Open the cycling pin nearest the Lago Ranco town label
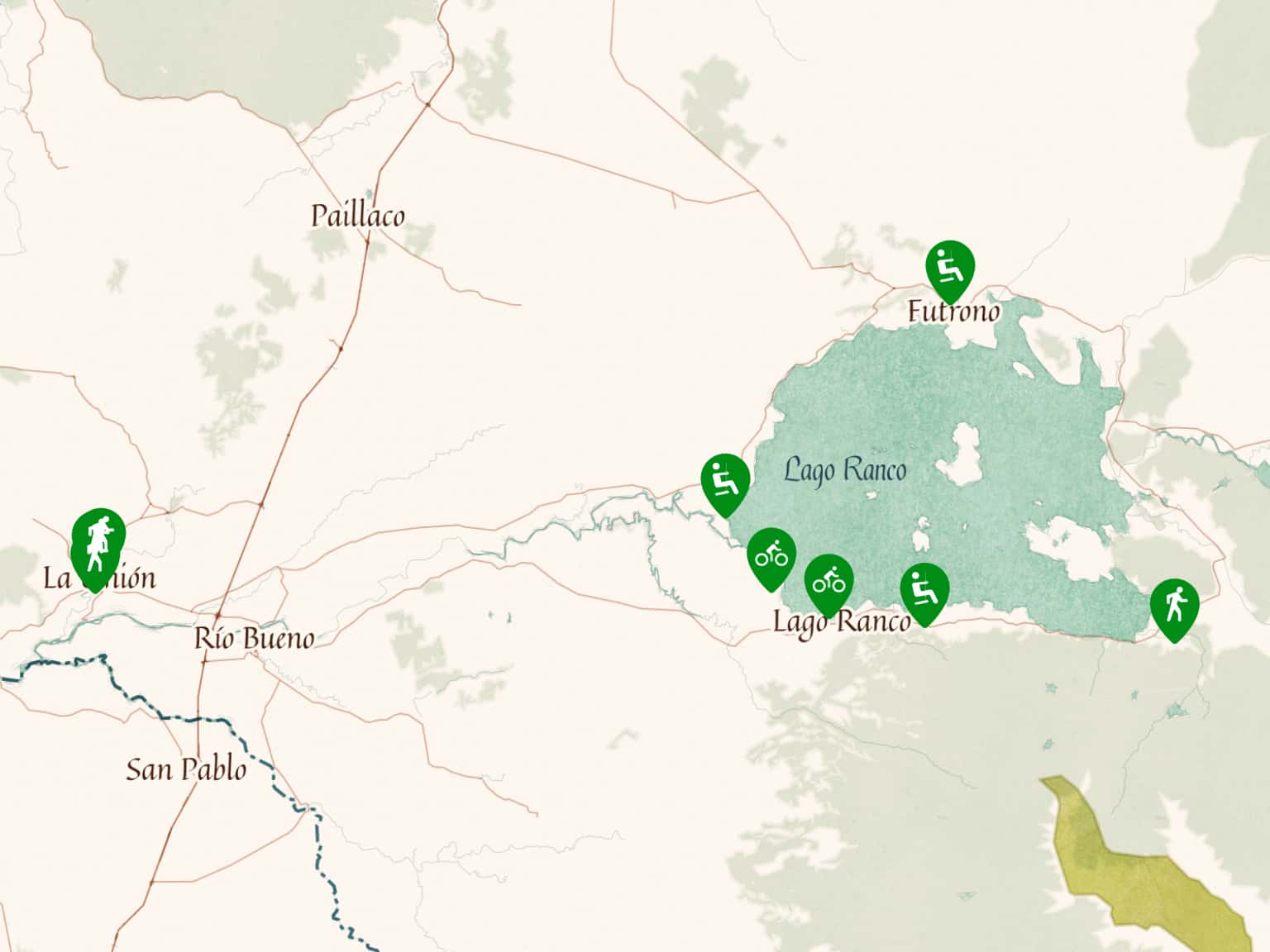This screenshot has width=1270, height=952. (828, 583)
